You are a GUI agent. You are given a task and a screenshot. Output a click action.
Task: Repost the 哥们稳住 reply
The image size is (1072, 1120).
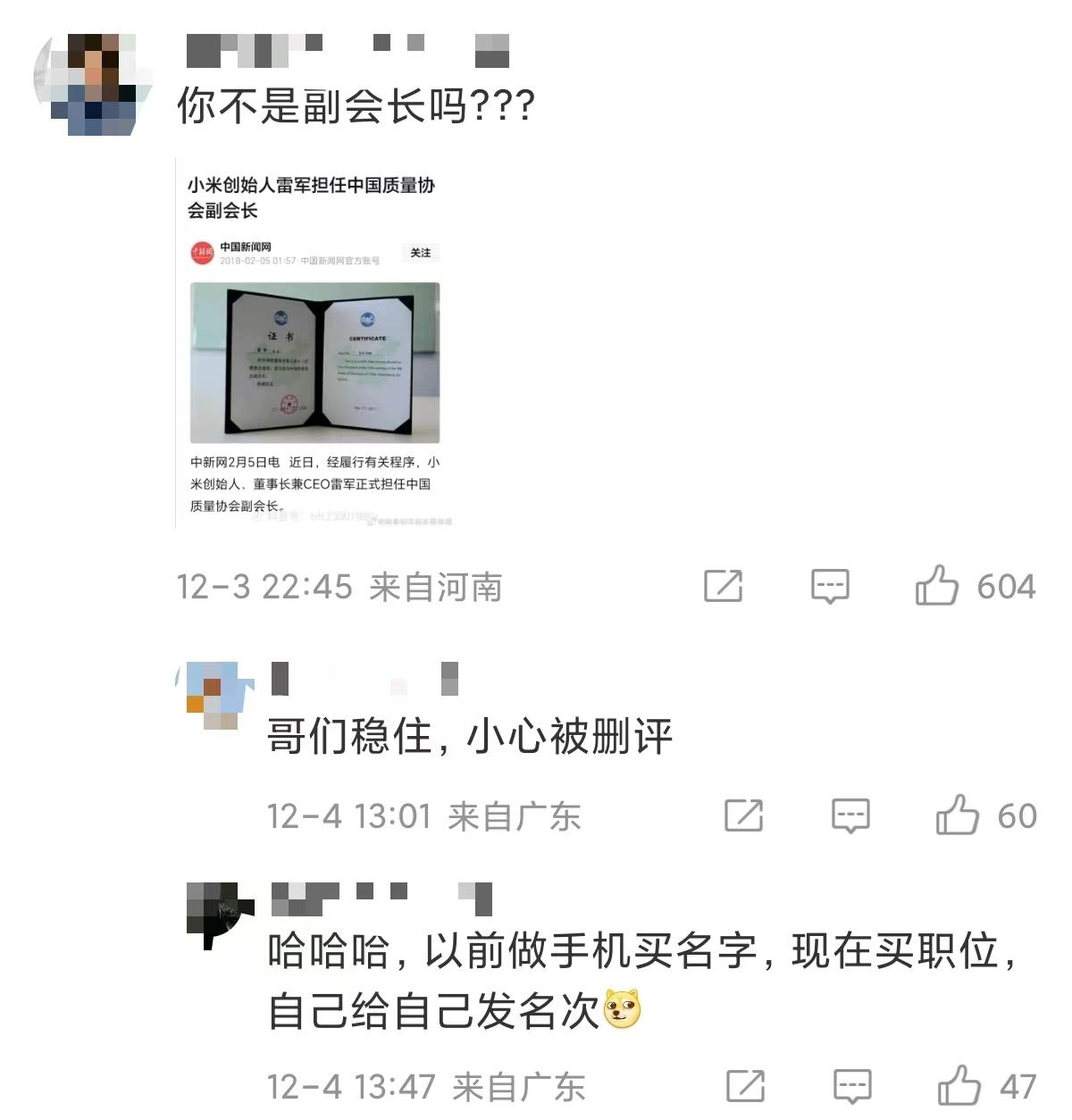point(743,815)
